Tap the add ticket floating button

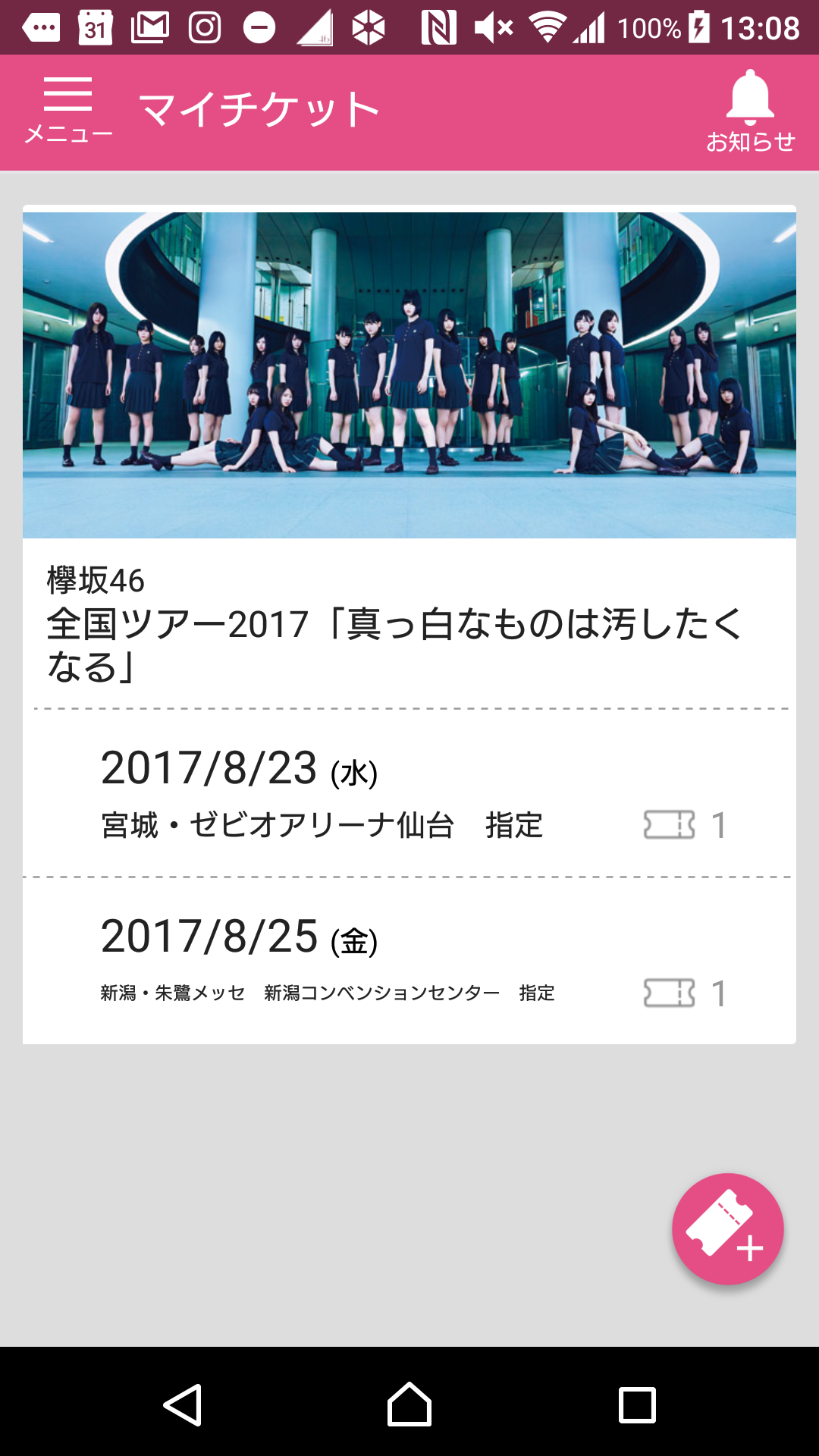tap(727, 1229)
